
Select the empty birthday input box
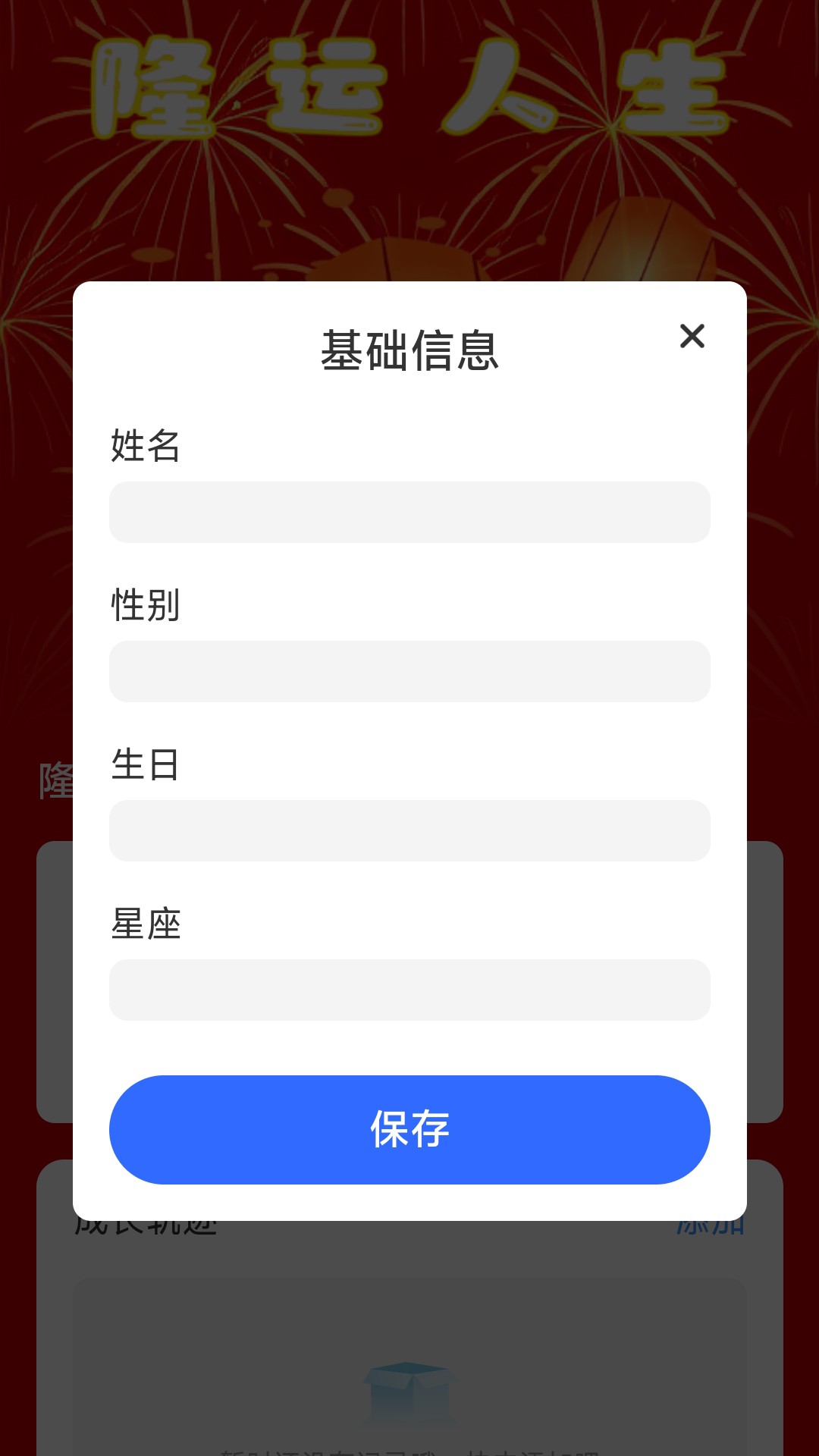pos(409,831)
